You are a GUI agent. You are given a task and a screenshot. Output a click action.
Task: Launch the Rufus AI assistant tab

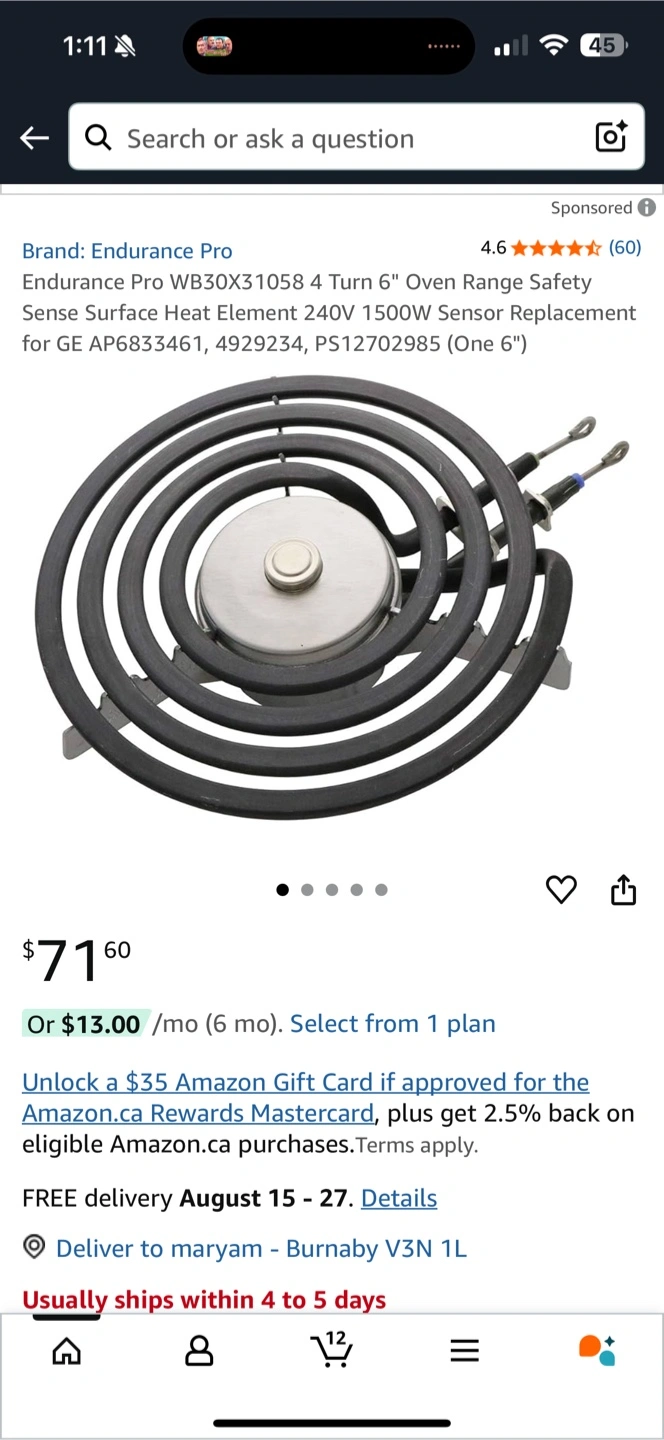[x=597, y=1350]
